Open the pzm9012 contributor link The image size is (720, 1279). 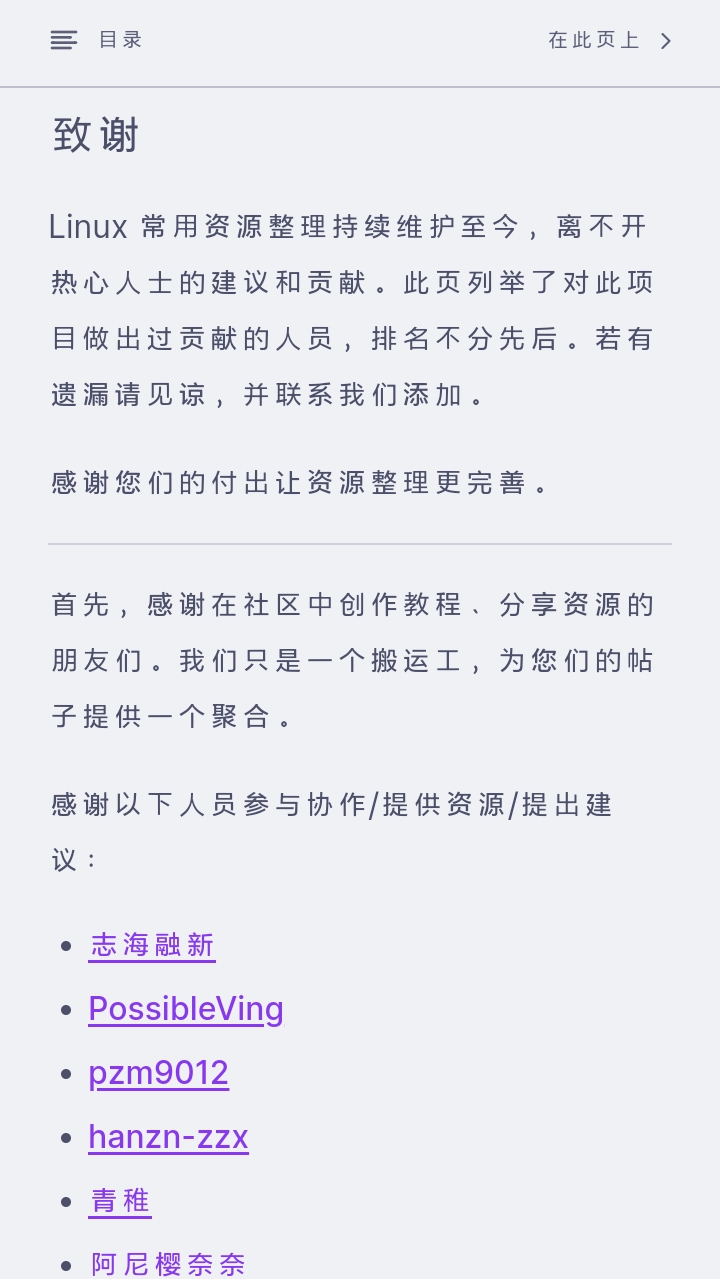point(159,1073)
